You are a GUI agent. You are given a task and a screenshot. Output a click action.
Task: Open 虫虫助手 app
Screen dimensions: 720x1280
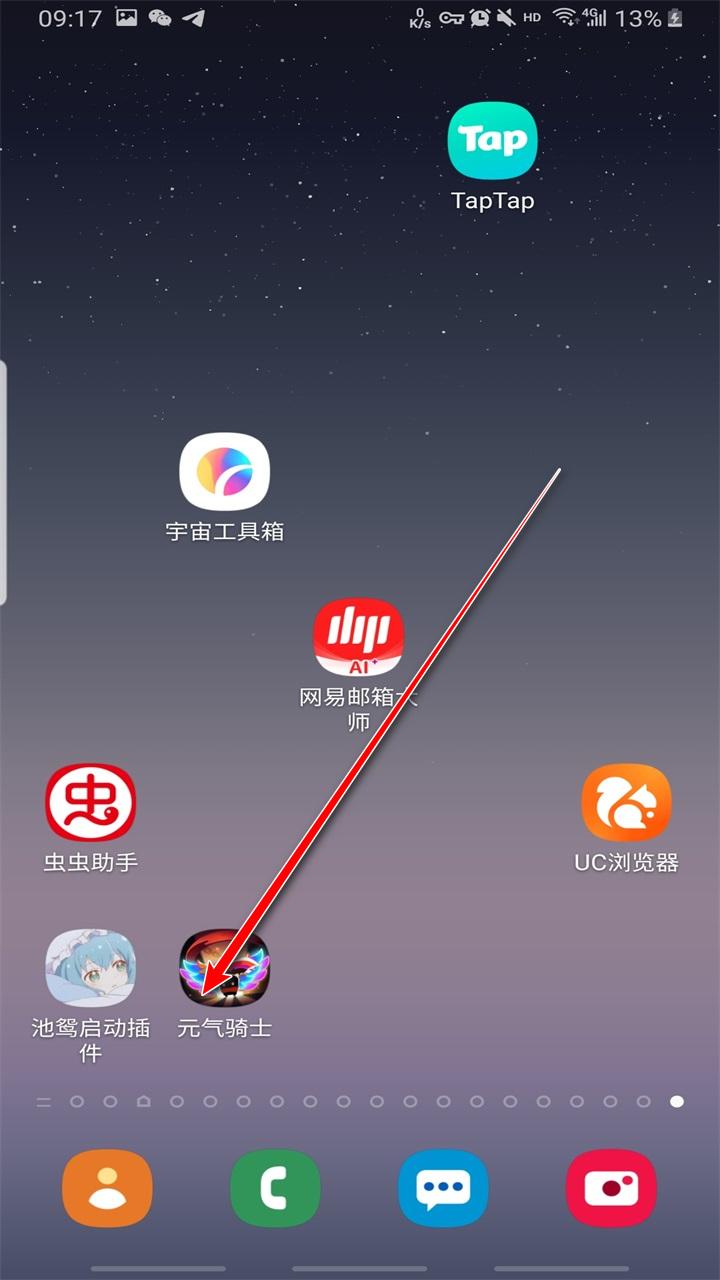(90, 802)
